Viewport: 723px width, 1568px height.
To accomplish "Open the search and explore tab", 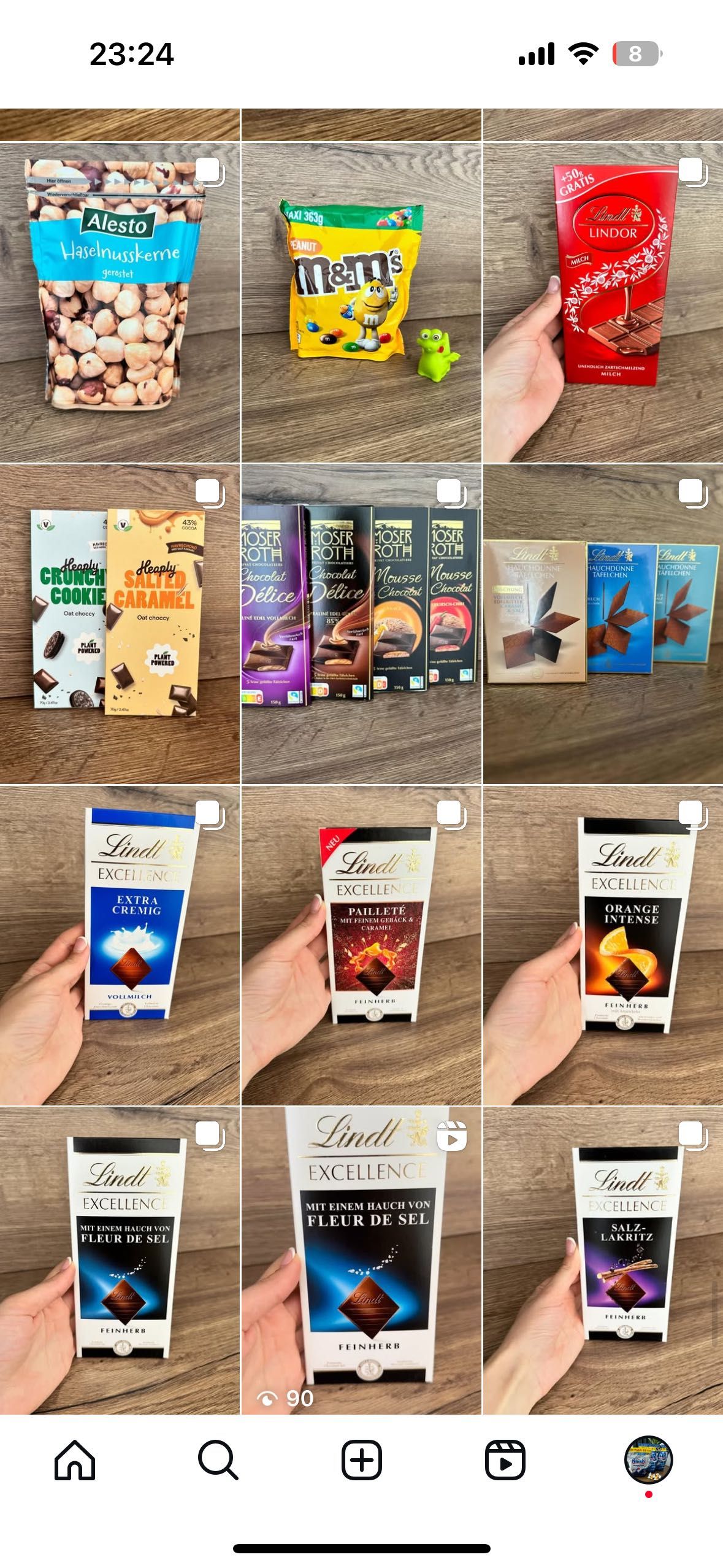I will point(218,1461).
